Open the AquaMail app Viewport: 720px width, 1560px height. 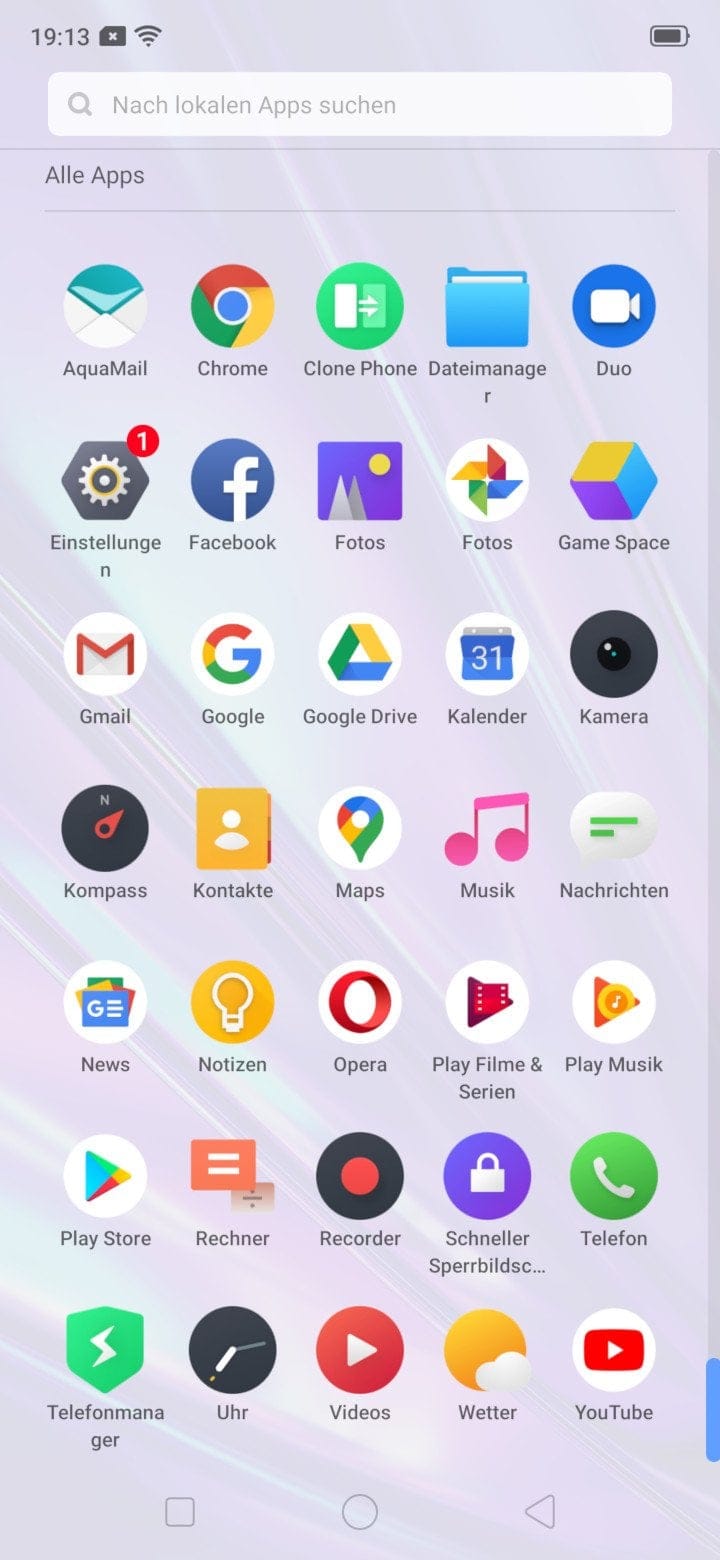[x=105, y=307]
